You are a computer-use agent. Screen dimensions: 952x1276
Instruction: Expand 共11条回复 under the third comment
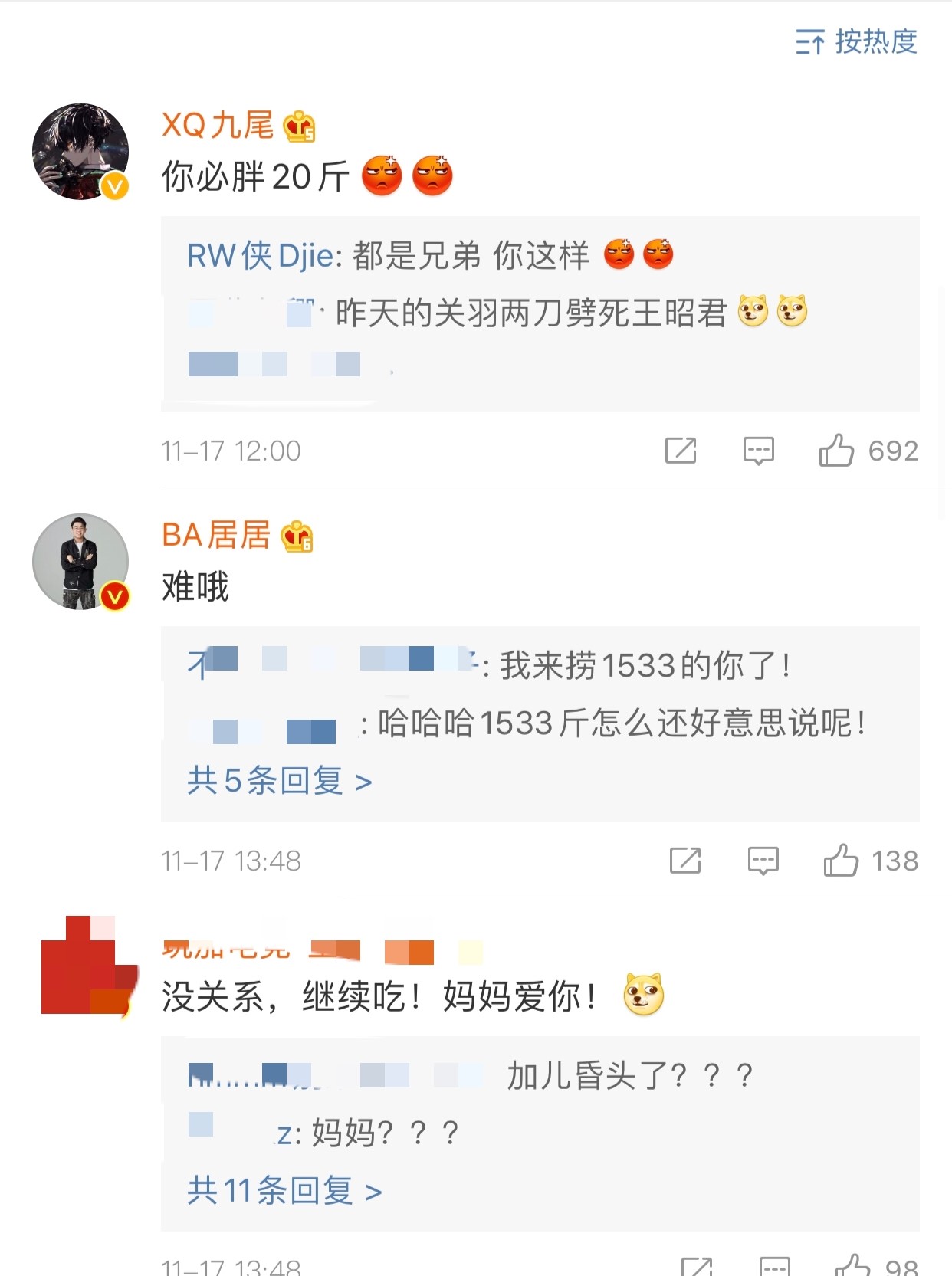(284, 1191)
